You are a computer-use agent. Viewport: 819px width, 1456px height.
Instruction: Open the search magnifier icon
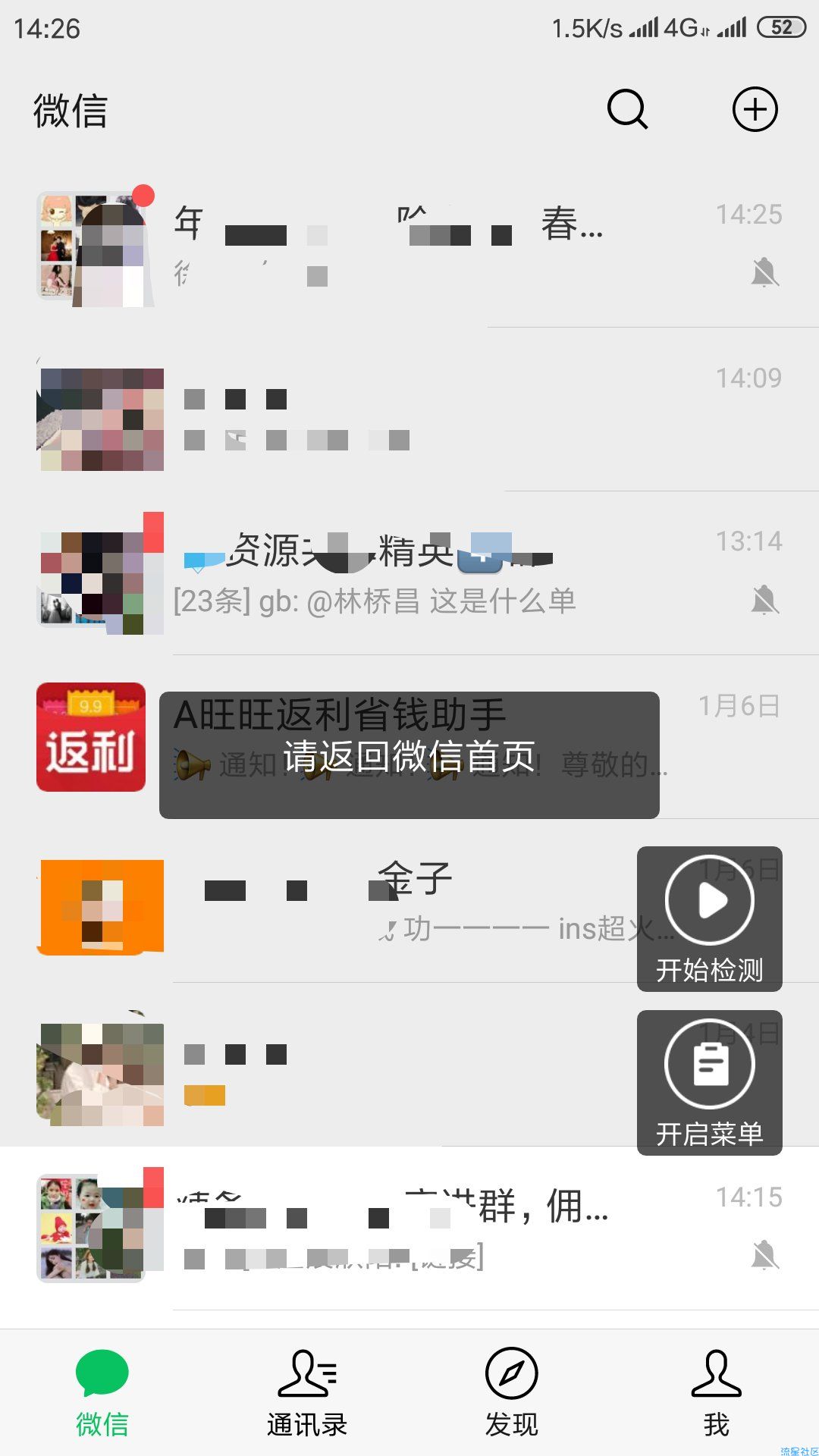[628, 110]
